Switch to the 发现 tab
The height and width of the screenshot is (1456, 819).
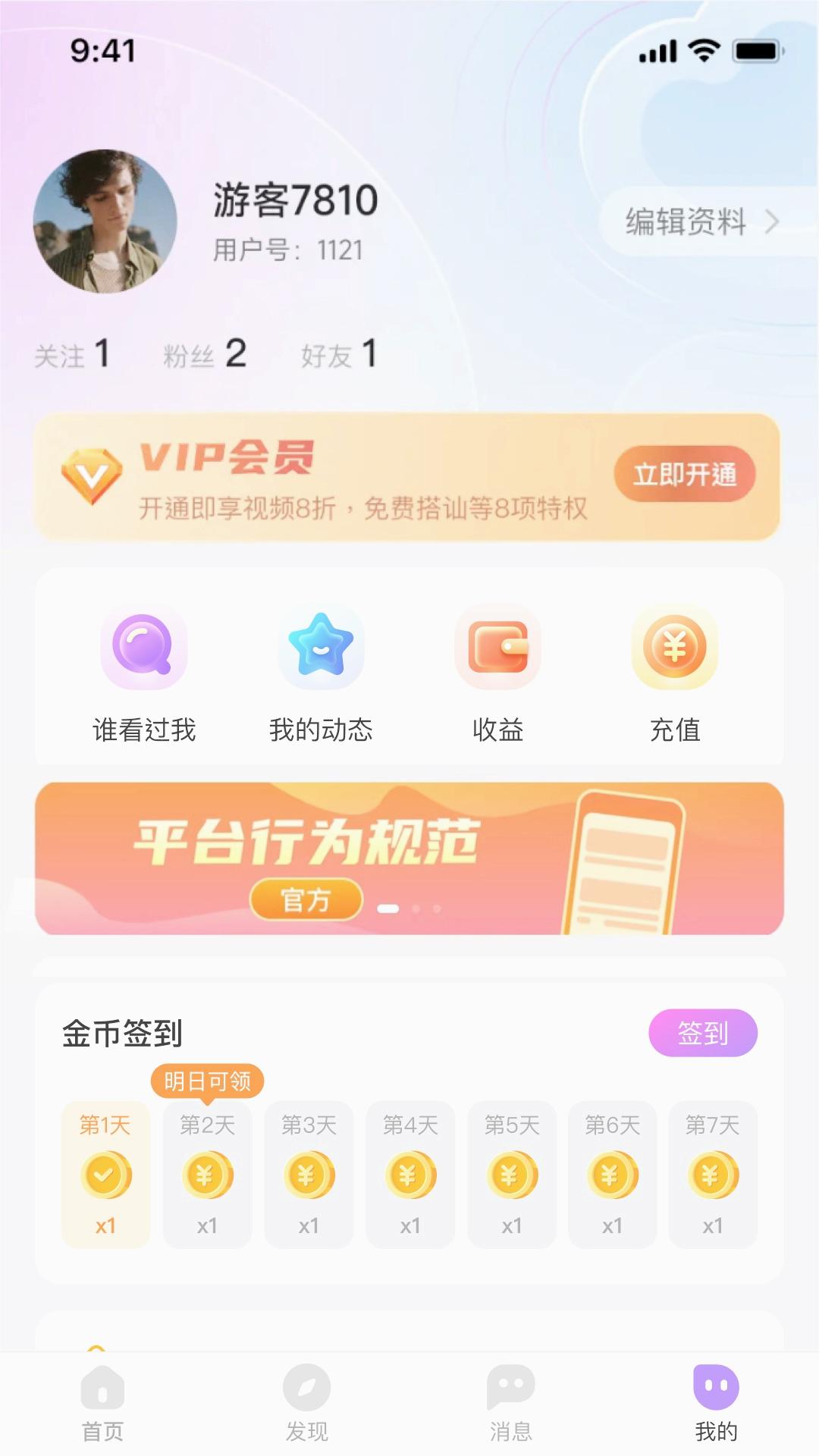click(307, 1403)
